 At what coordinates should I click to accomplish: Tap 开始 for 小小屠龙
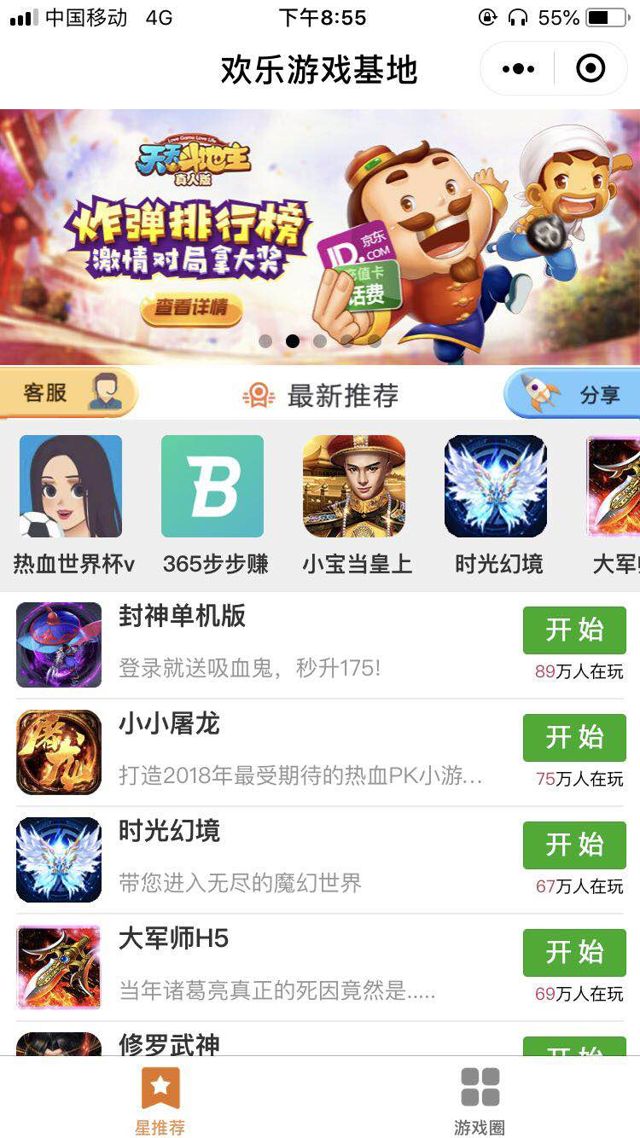coord(574,738)
